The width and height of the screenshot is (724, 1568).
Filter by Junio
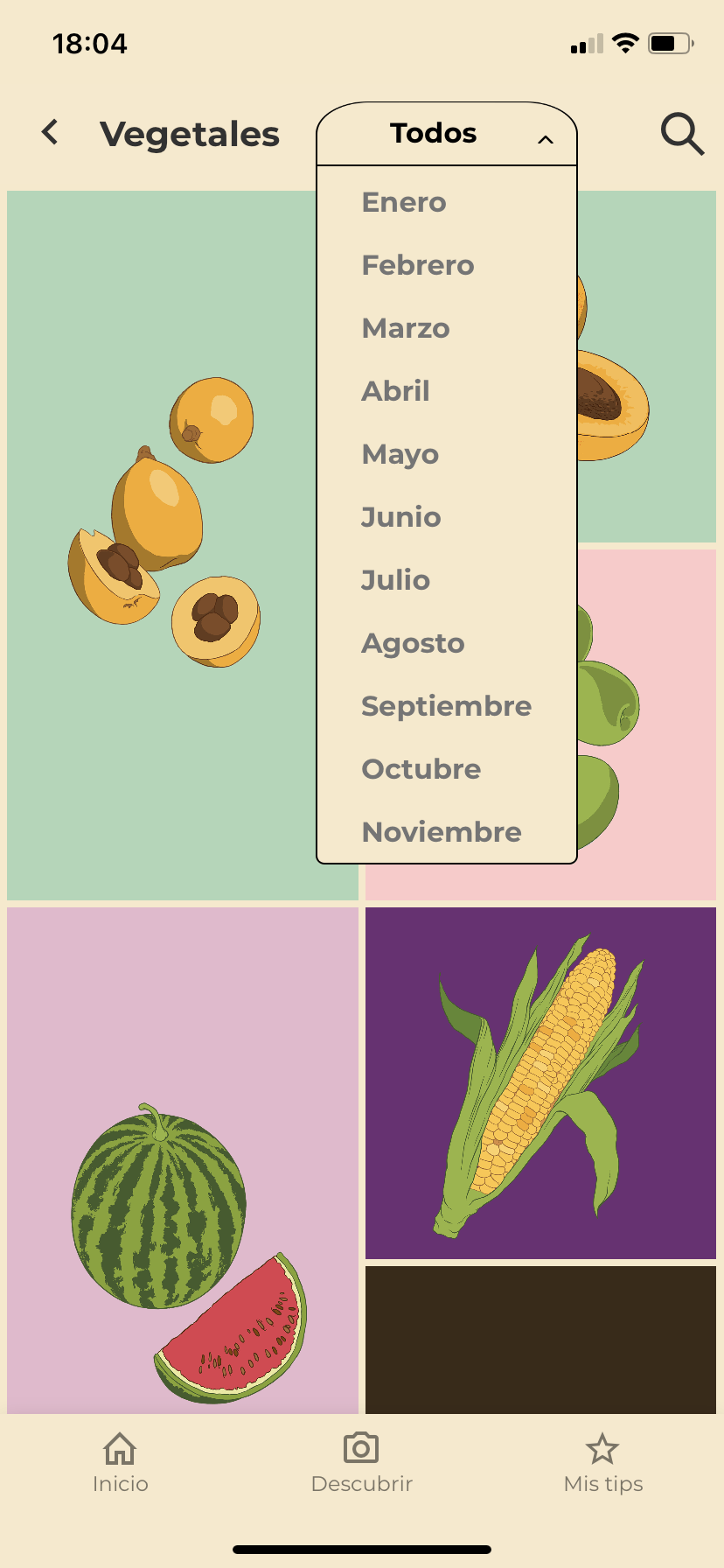[401, 517]
